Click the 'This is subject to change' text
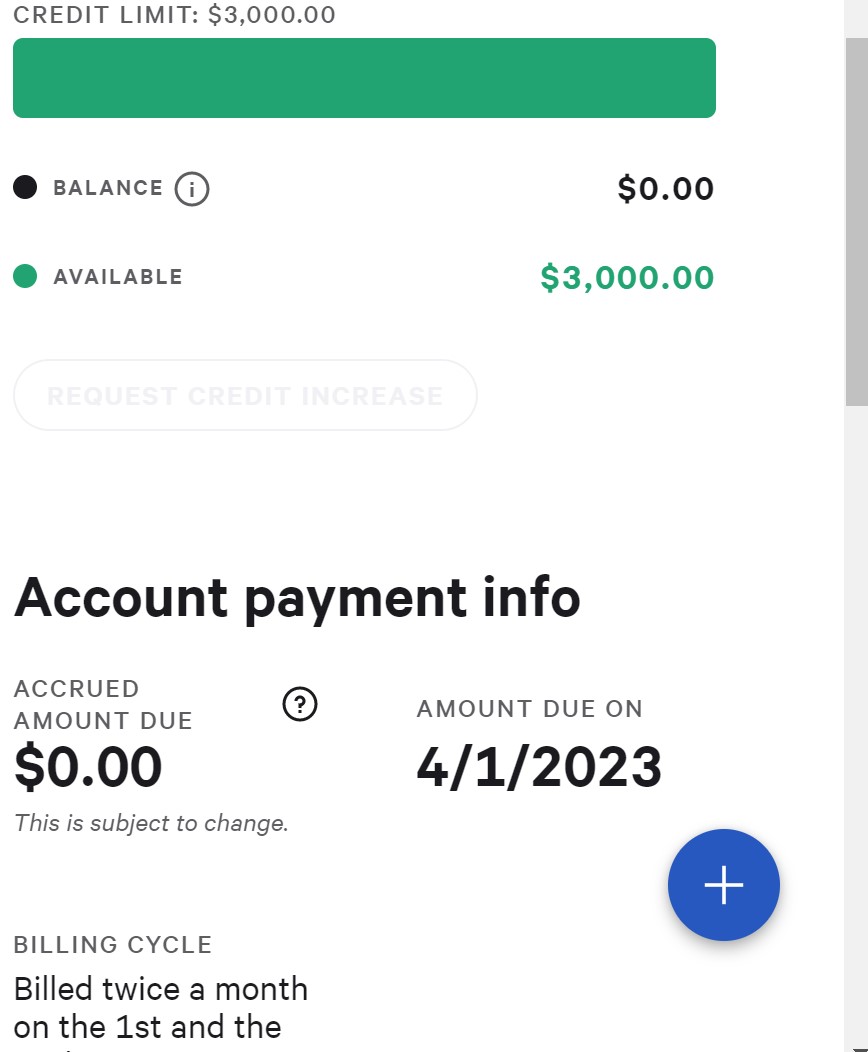 (x=150, y=823)
